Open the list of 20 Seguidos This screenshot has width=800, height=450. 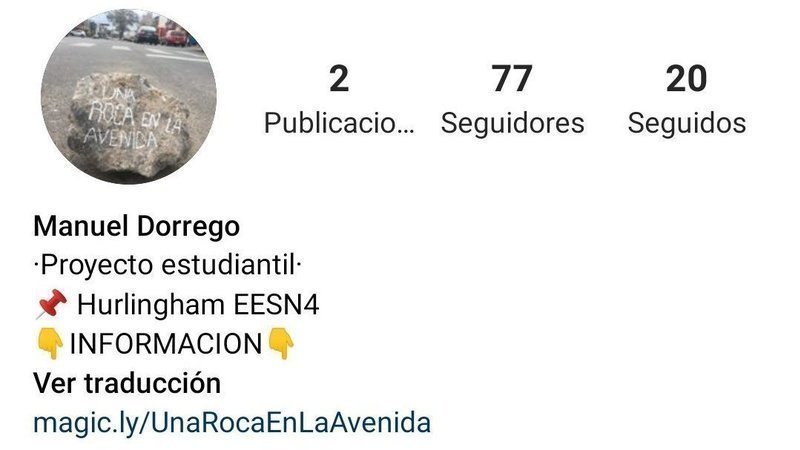tap(686, 101)
